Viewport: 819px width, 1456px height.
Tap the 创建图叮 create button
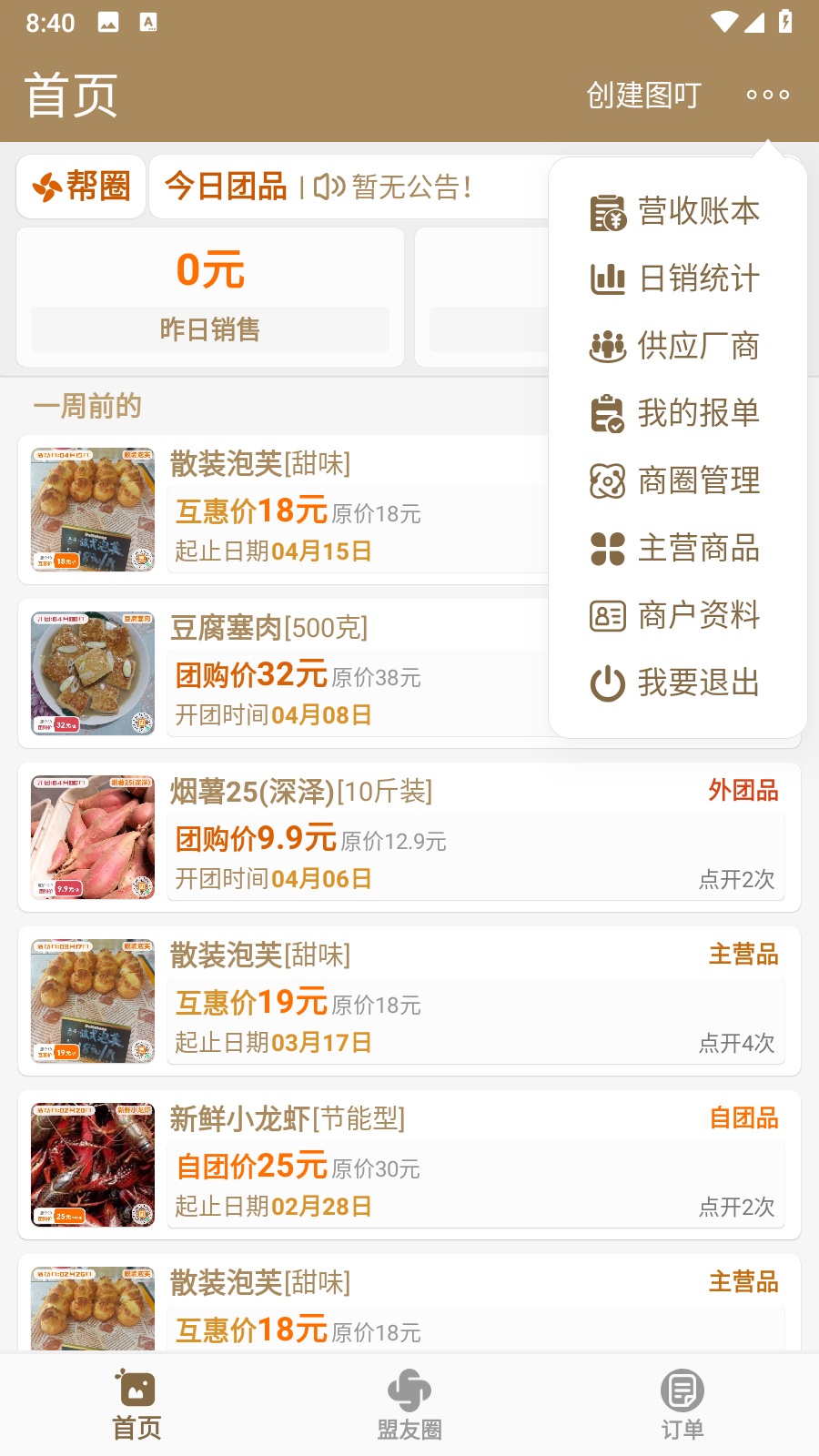coord(642,95)
